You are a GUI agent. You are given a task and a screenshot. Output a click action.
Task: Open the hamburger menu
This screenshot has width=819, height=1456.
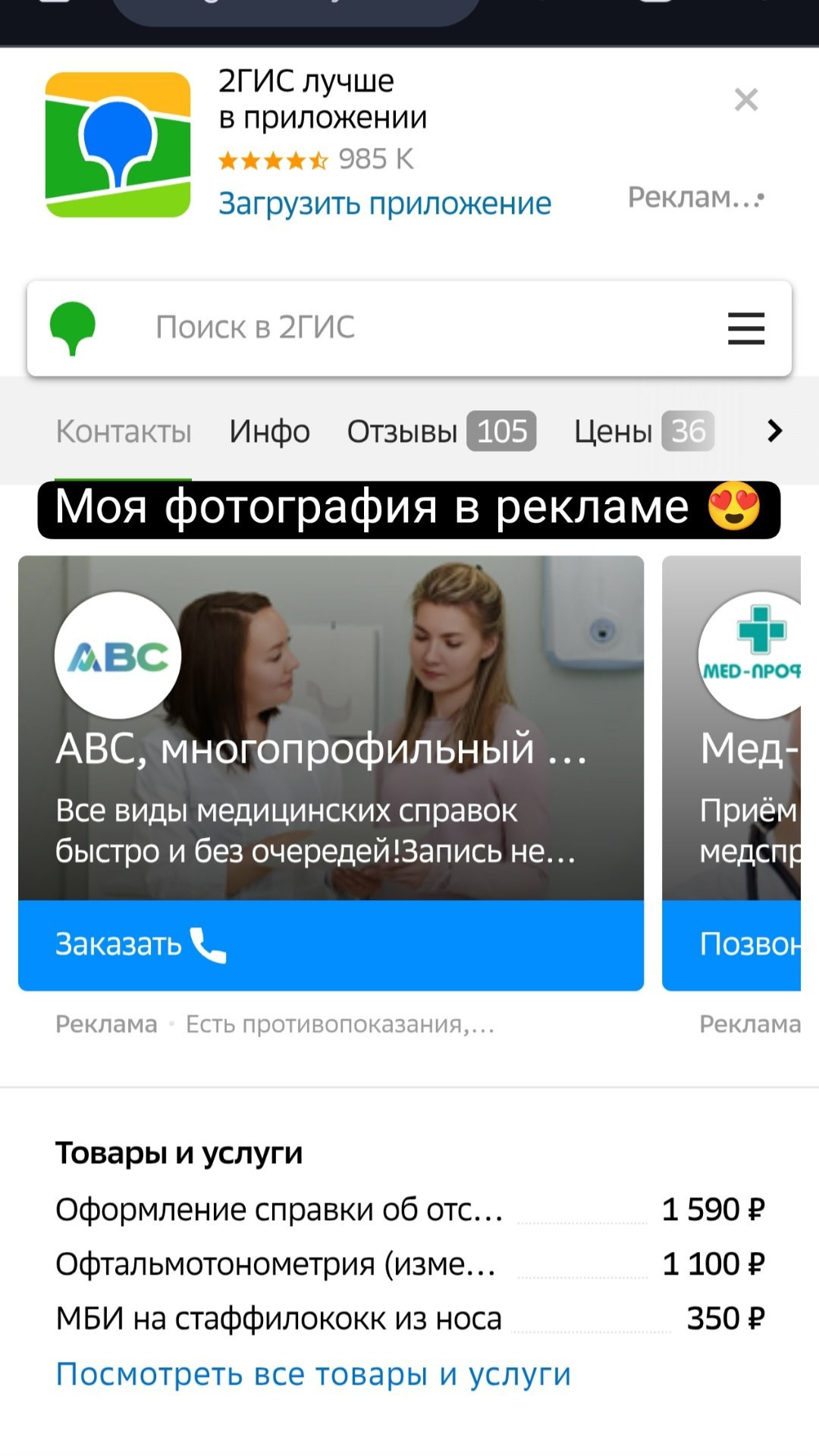[745, 328]
